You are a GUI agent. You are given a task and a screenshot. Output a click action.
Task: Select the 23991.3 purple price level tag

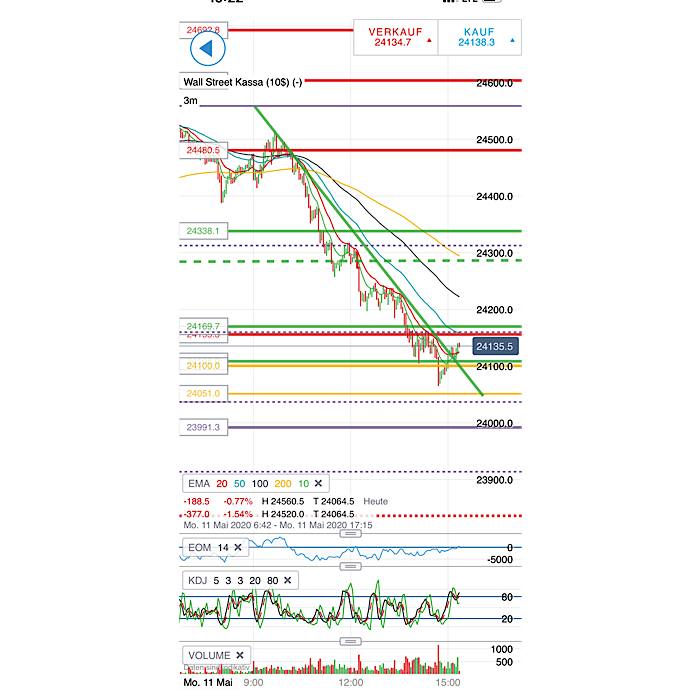coord(203,427)
